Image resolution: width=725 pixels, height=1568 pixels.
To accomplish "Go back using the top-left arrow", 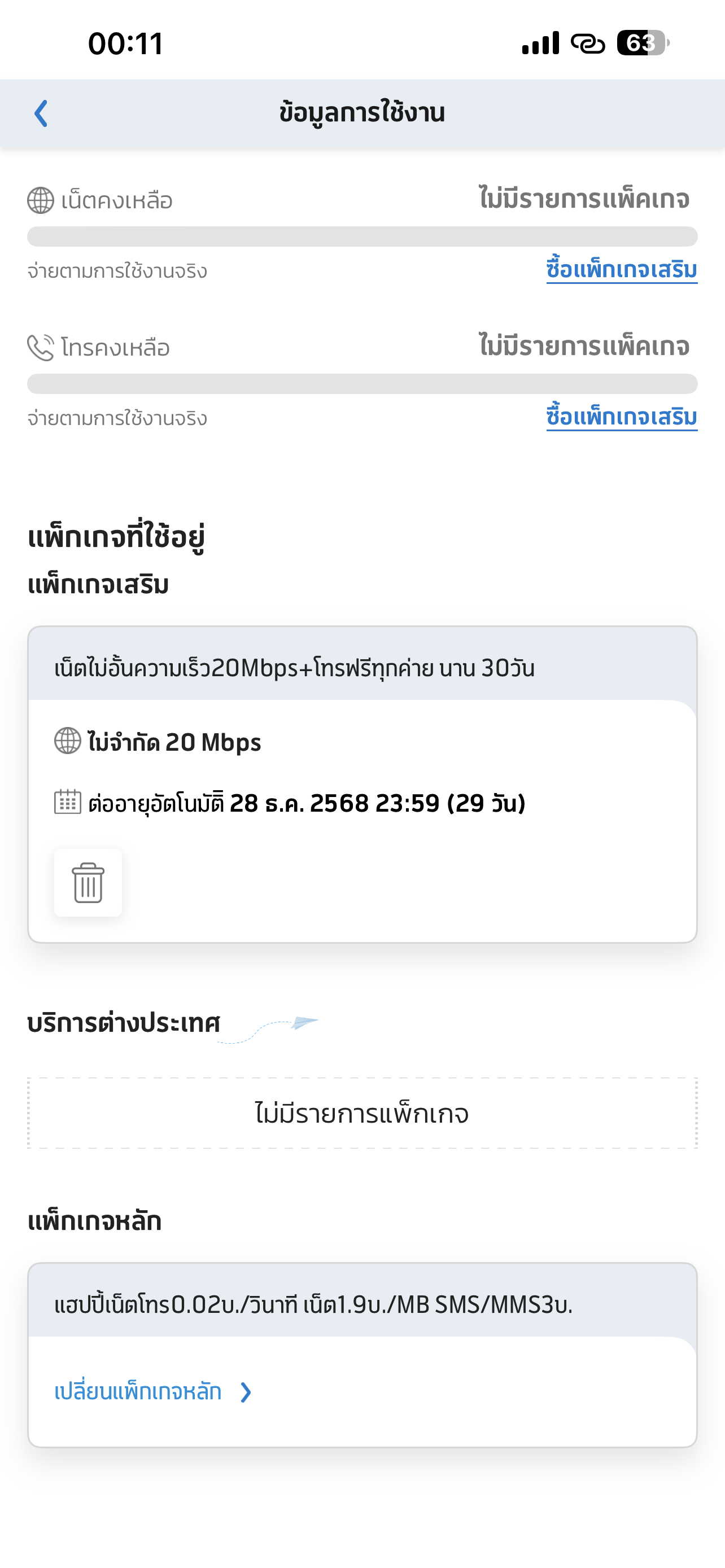I will pos(41,113).
